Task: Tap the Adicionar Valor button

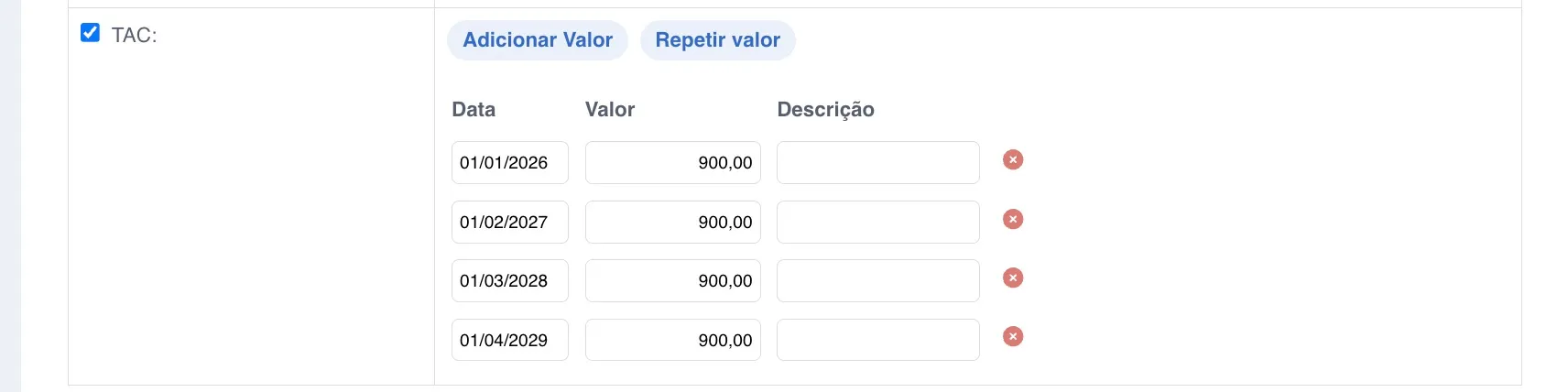Action: pos(538,40)
